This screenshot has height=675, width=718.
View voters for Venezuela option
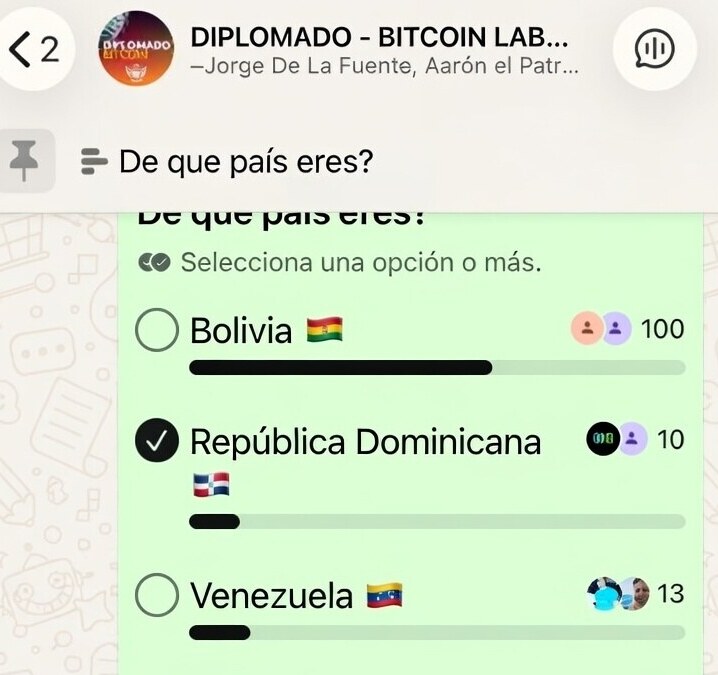tap(619, 595)
